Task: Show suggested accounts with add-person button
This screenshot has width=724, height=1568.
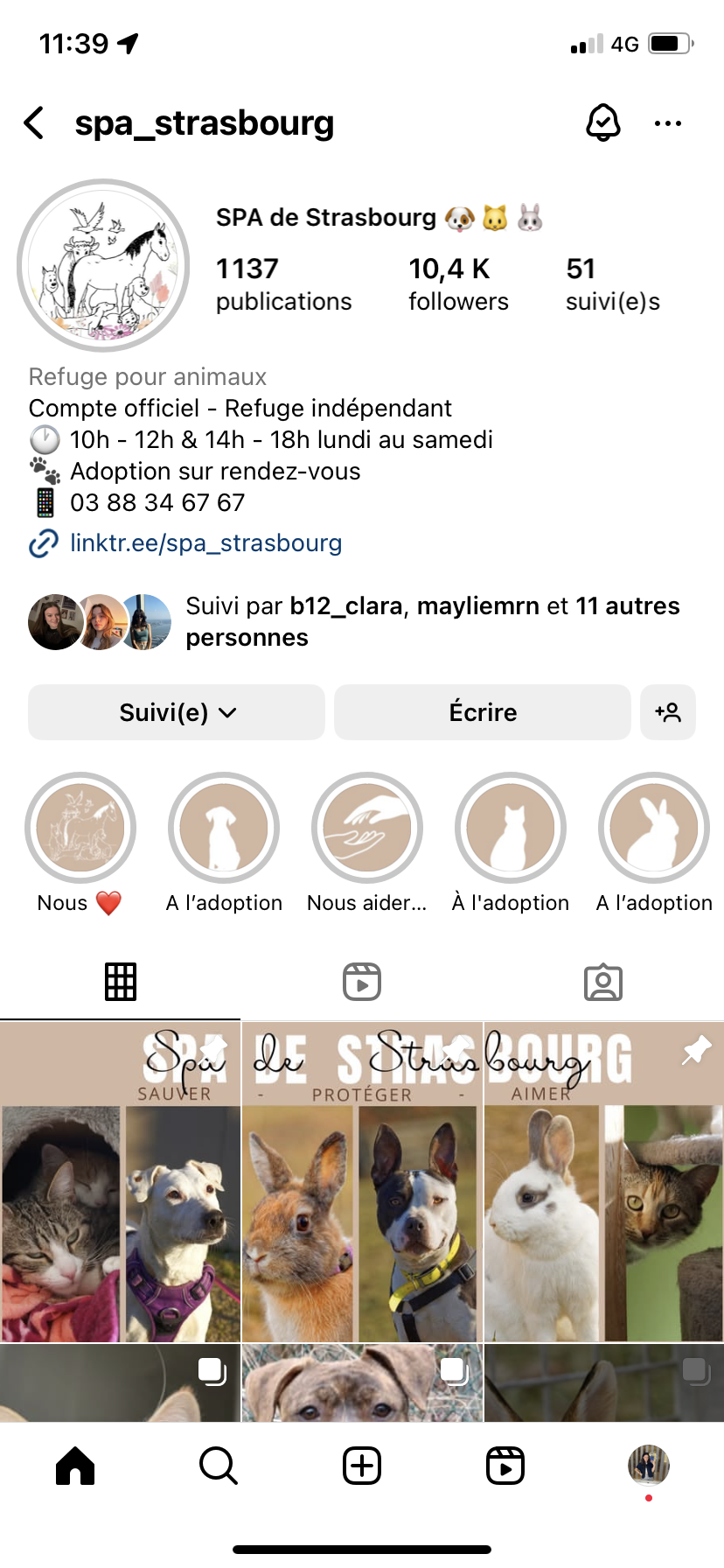Action: (668, 712)
